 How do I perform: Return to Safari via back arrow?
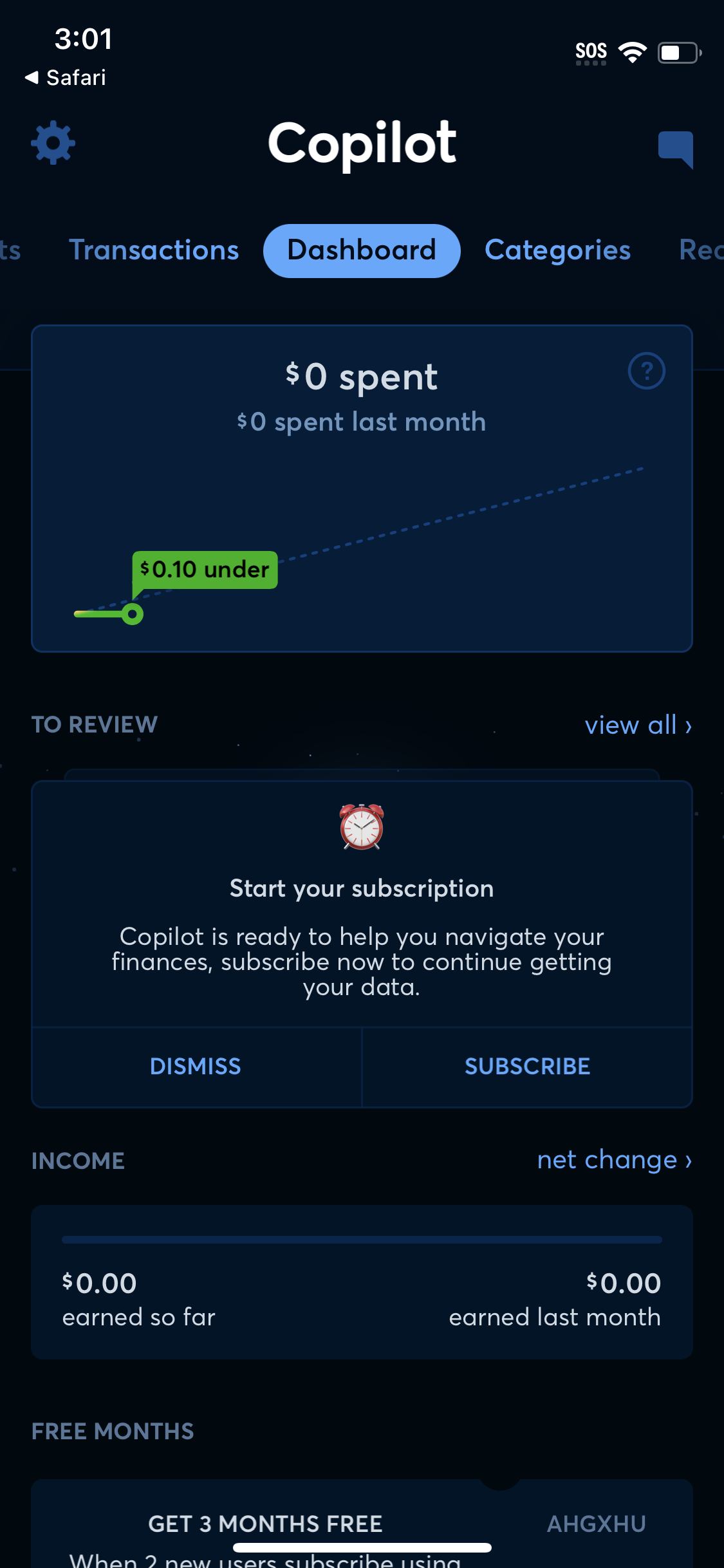(x=64, y=77)
